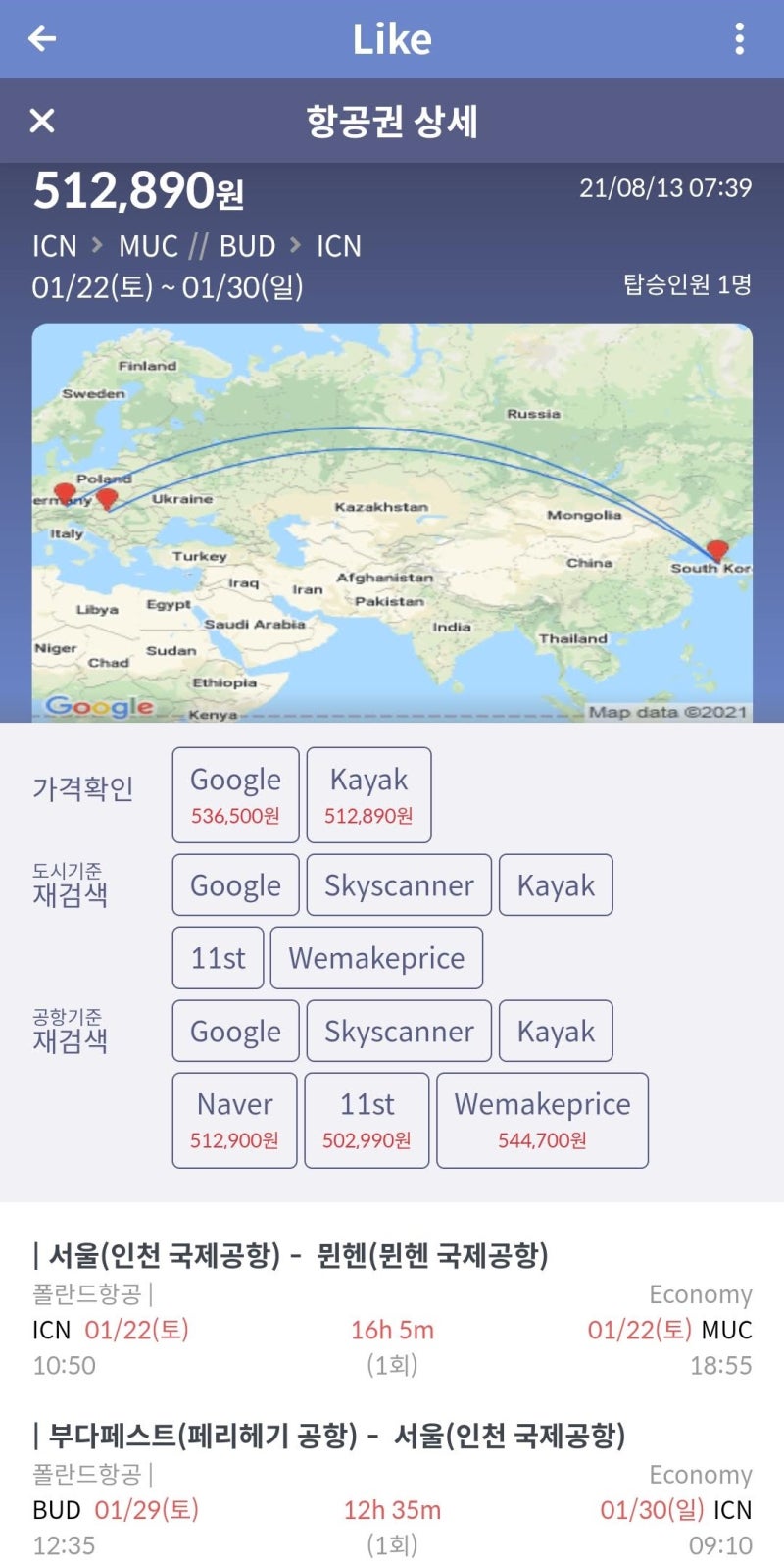Check the Wemakeprice fare of 544,700원
The width and height of the screenshot is (784, 1564).
tap(543, 1120)
